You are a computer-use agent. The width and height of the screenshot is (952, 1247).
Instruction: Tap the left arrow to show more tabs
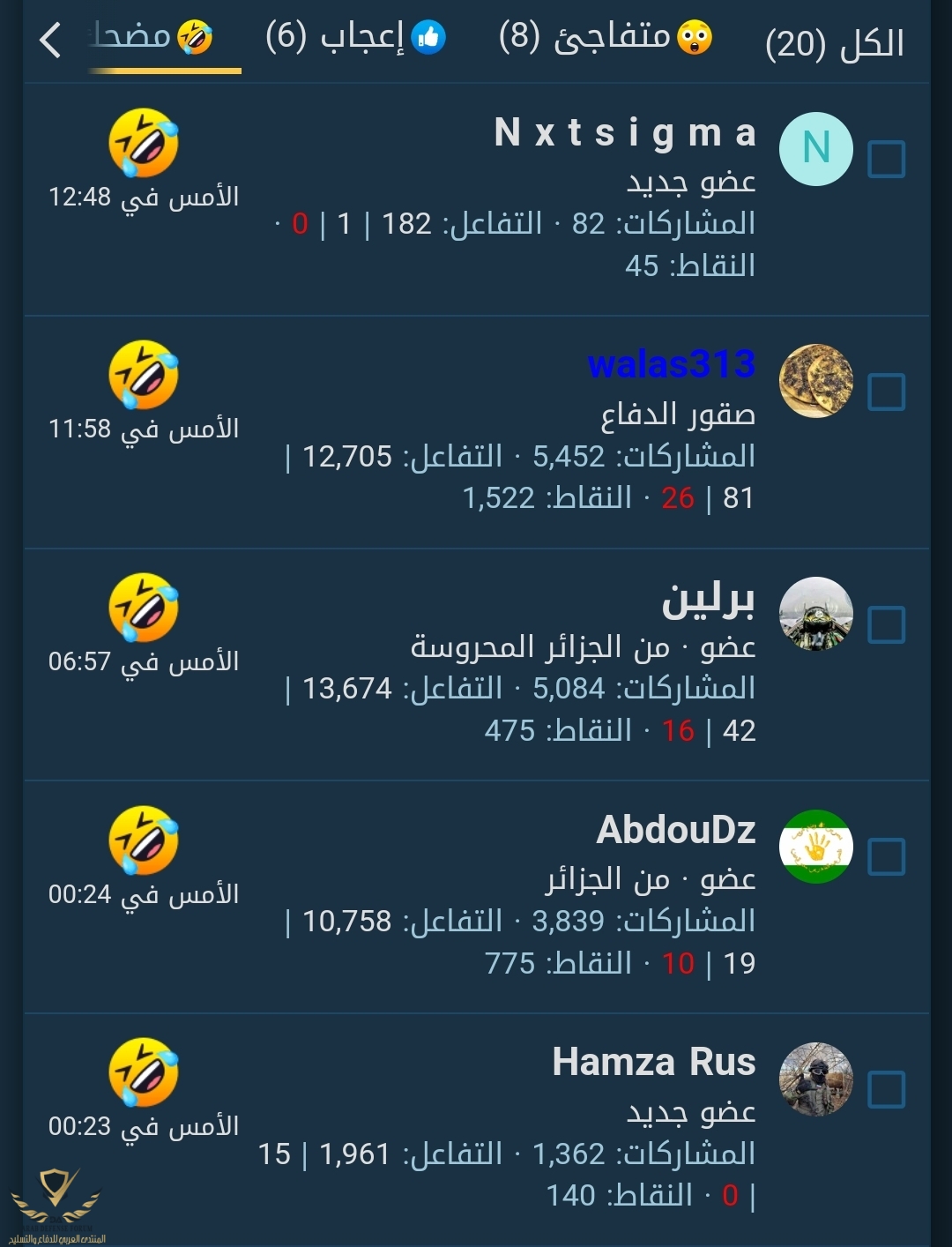pos(50,40)
